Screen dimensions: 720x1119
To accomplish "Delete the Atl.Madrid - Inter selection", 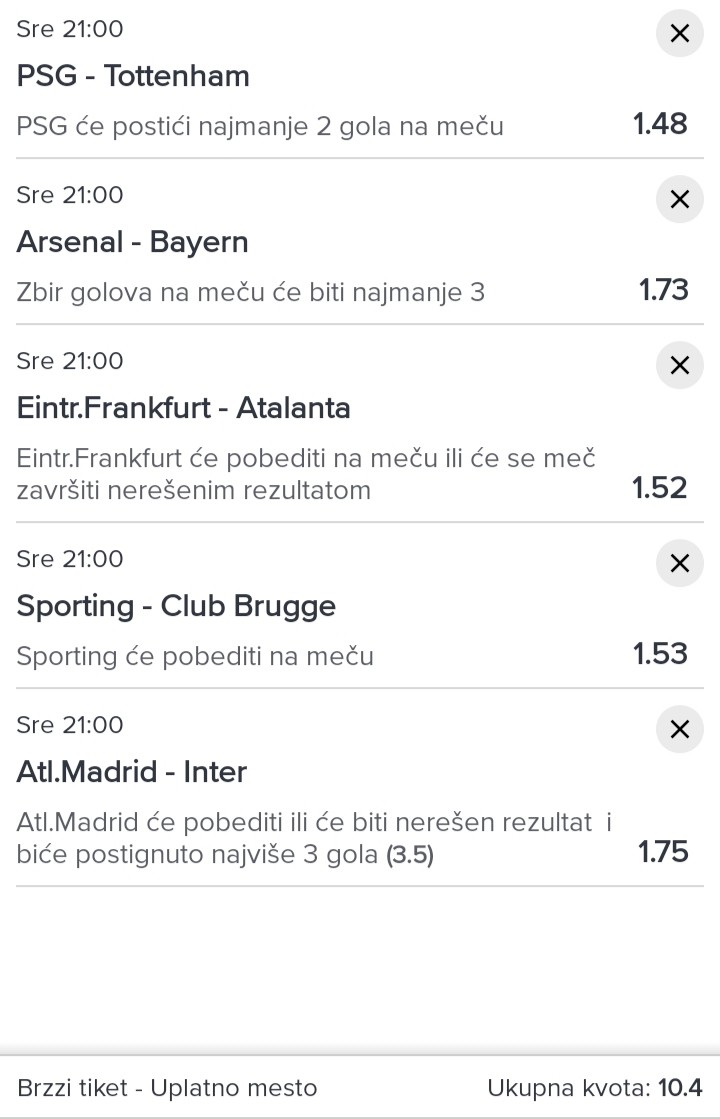I will [x=679, y=729].
